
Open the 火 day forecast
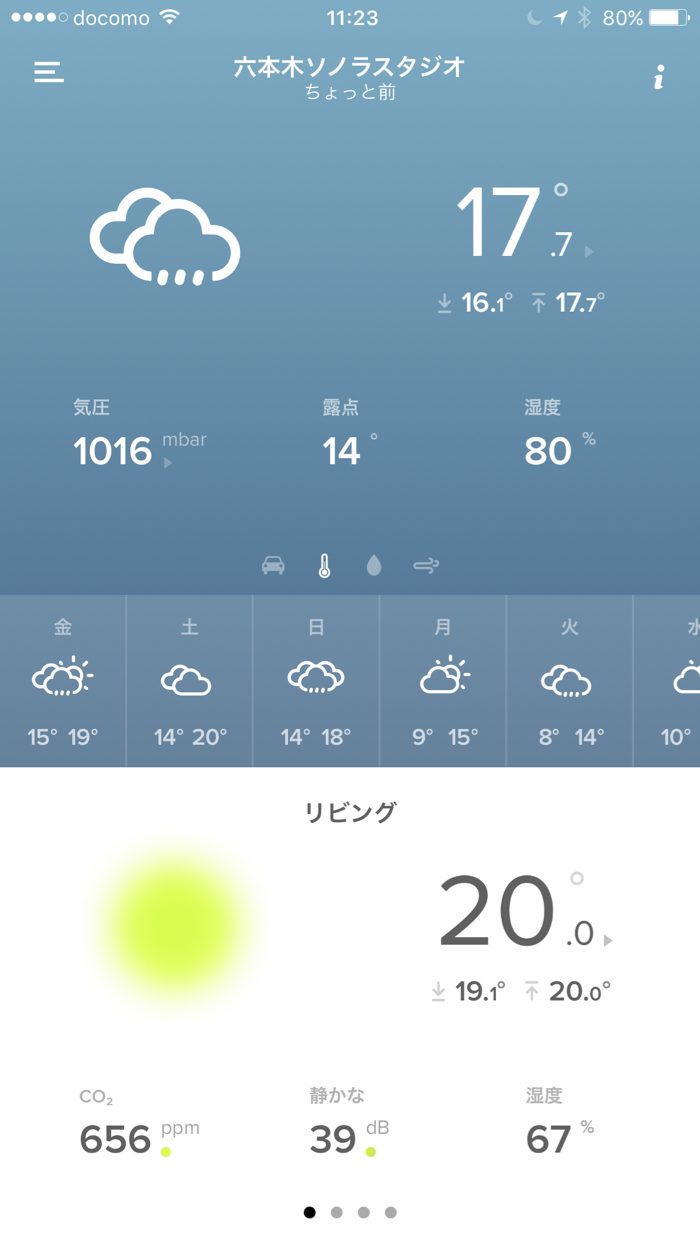click(569, 681)
